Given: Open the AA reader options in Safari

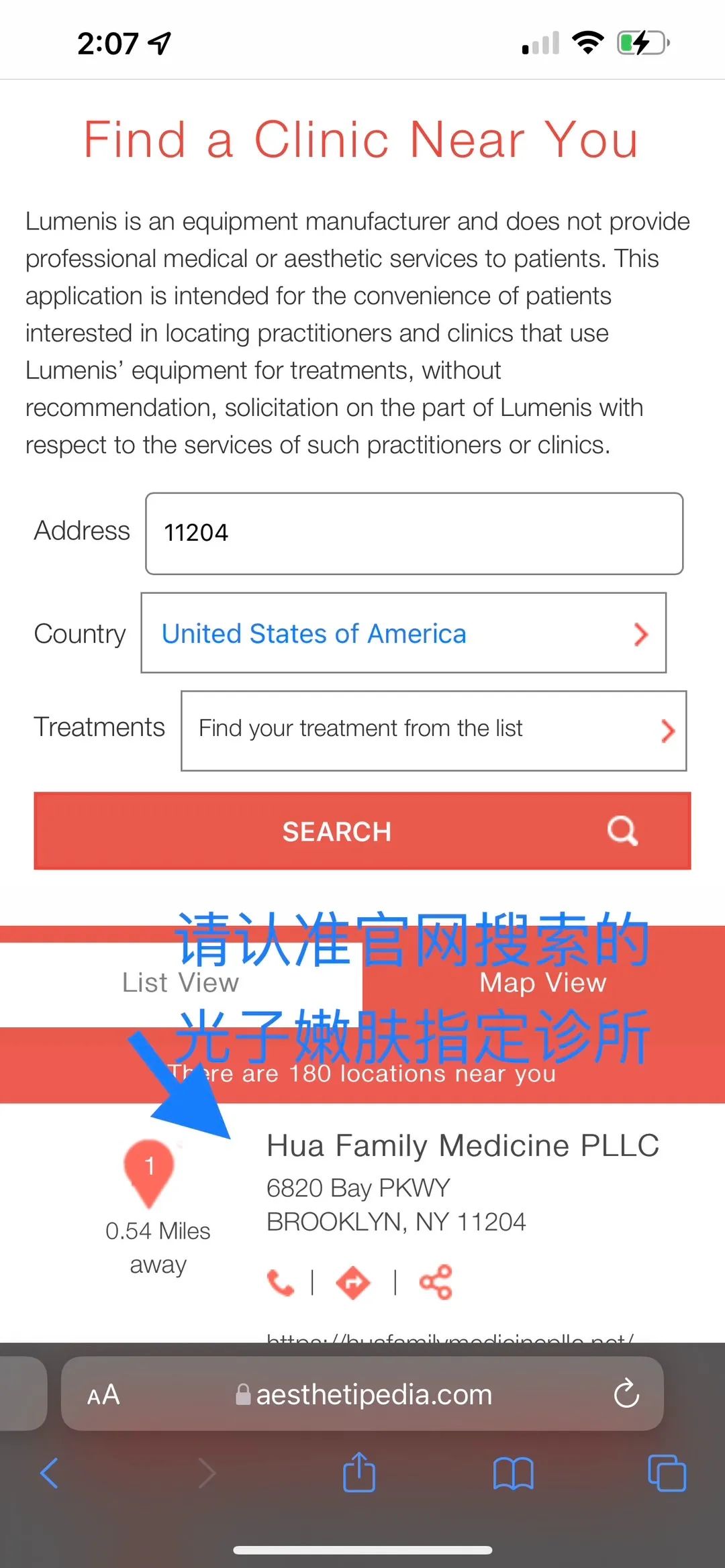Looking at the screenshot, I should click(x=103, y=1395).
